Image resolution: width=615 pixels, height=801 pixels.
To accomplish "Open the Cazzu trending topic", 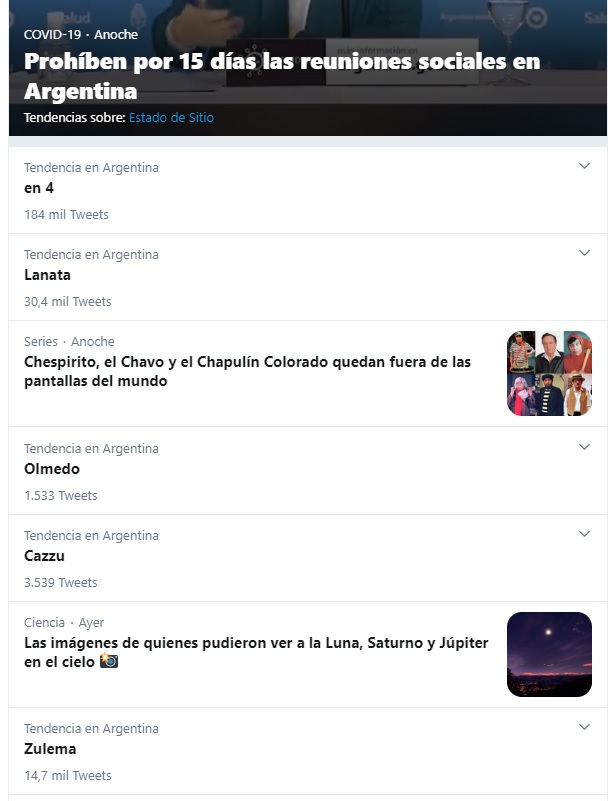I will [46, 556].
